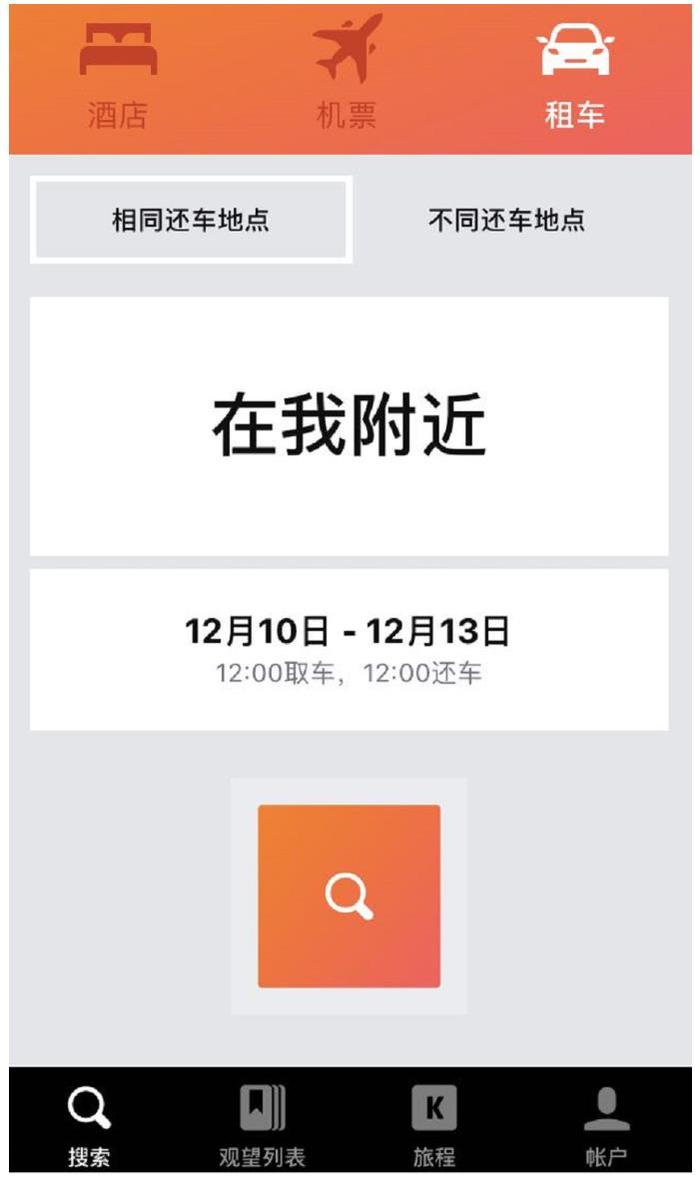Change the 12月10日 - 12月13日 rental dates
The image size is (700, 1183).
click(349, 650)
